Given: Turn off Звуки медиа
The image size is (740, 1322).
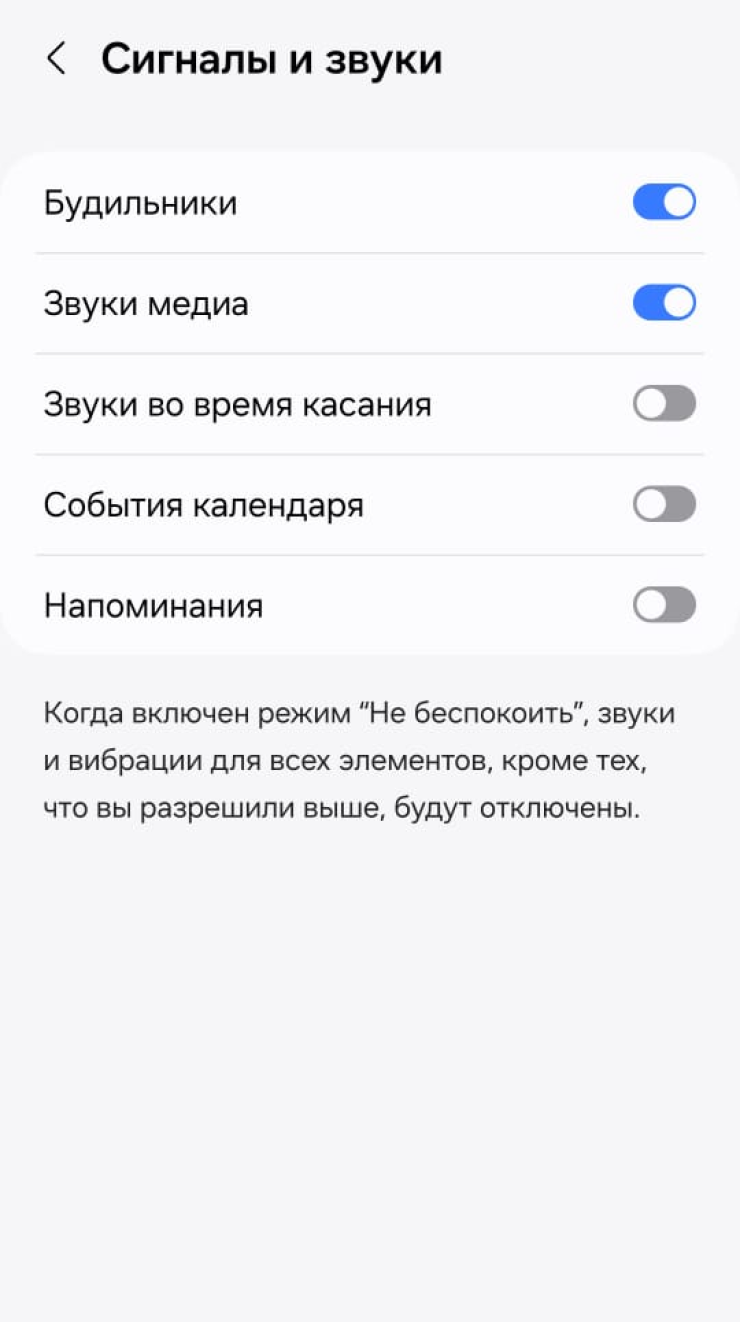Looking at the screenshot, I should [x=663, y=303].
